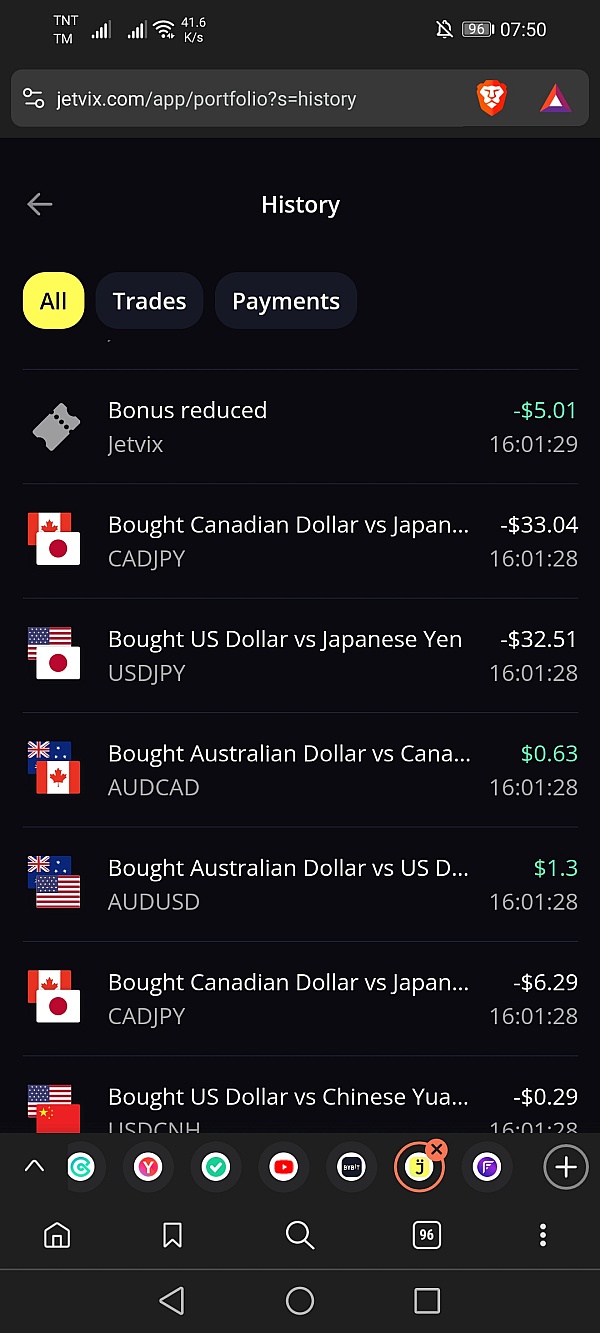
Task: Go back from the History page
Action: point(40,204)
